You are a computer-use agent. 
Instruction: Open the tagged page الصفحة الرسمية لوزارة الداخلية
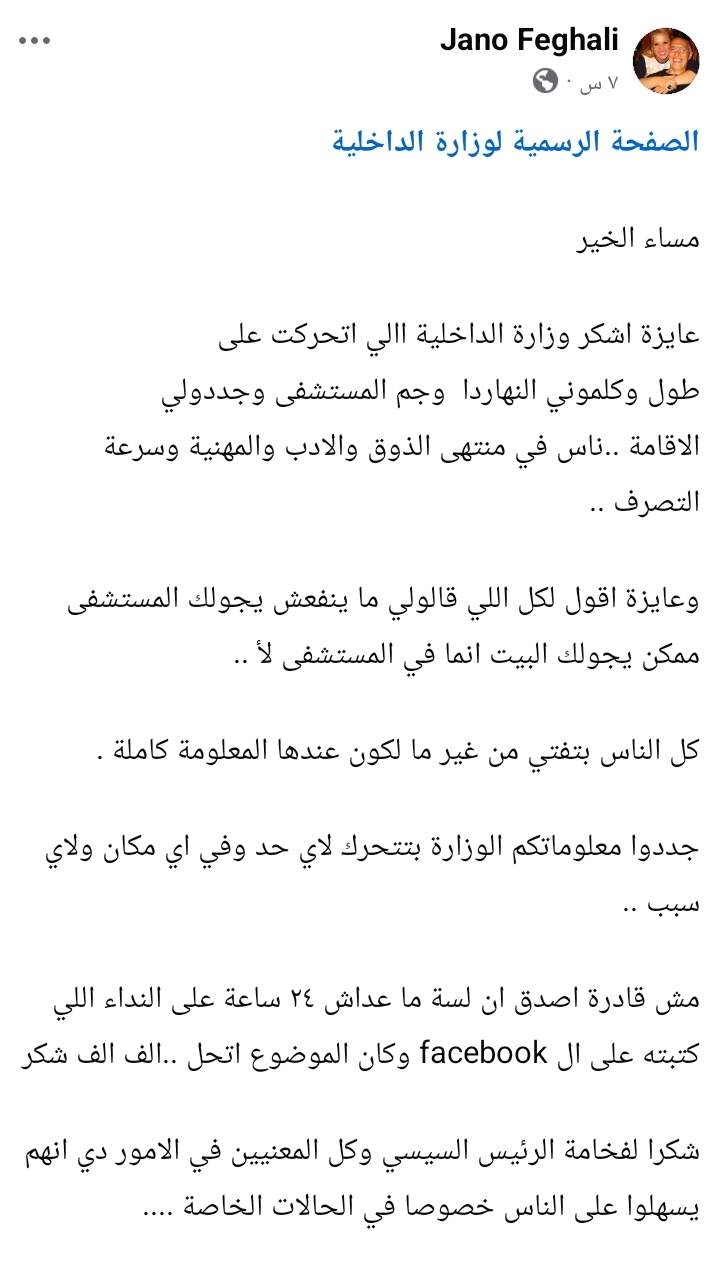515,142
